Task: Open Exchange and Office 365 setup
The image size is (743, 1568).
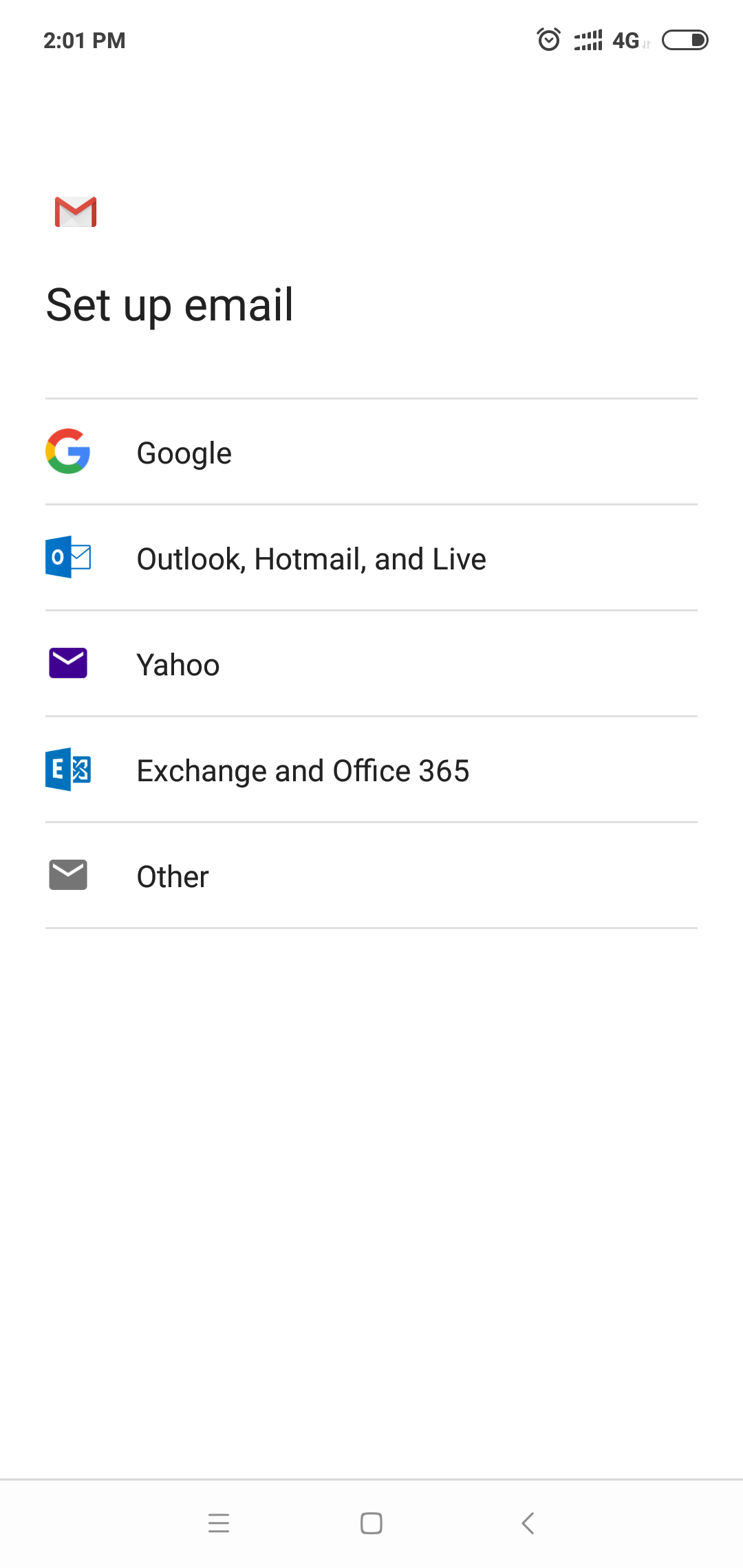Action: pos(371,770)
